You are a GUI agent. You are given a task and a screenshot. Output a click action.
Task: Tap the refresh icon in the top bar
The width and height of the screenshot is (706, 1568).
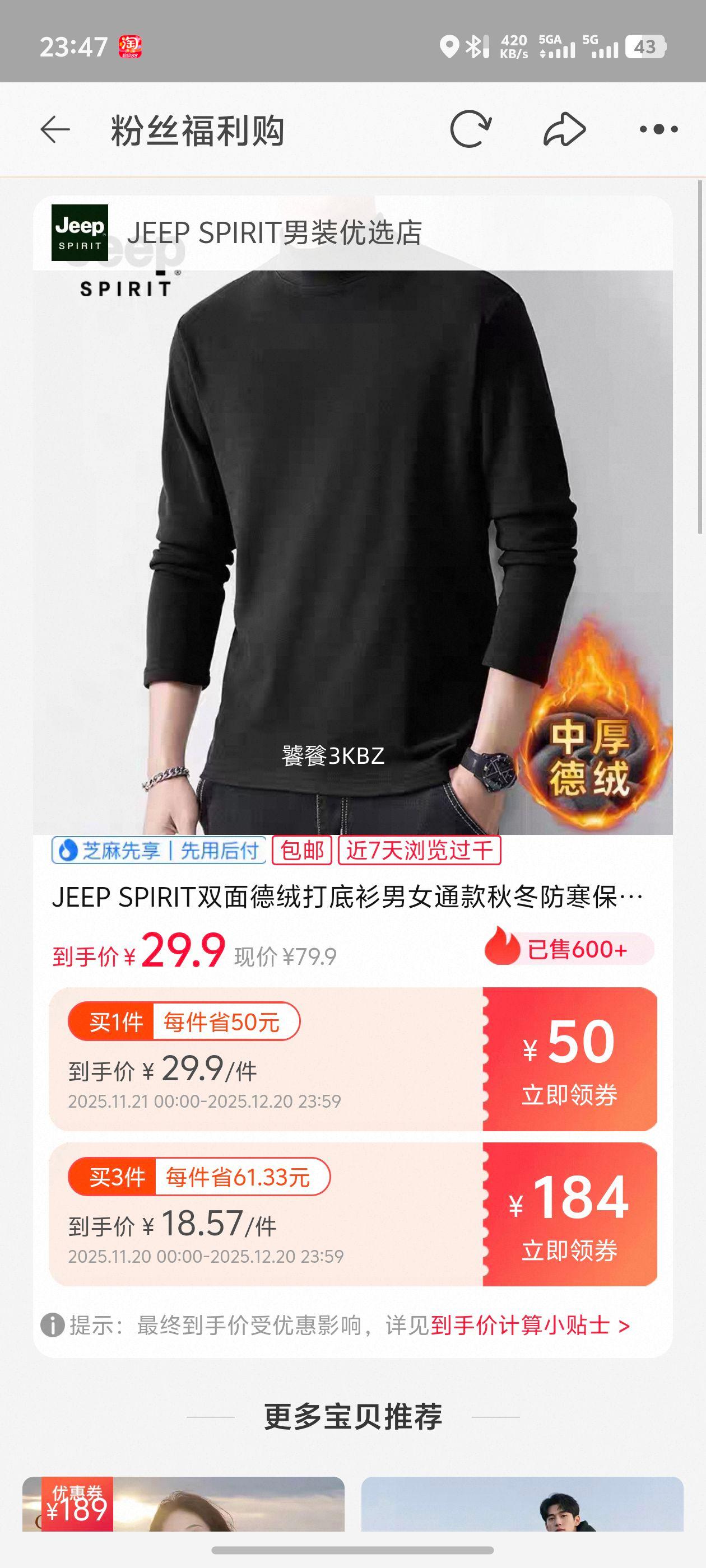tap(469, 129)
